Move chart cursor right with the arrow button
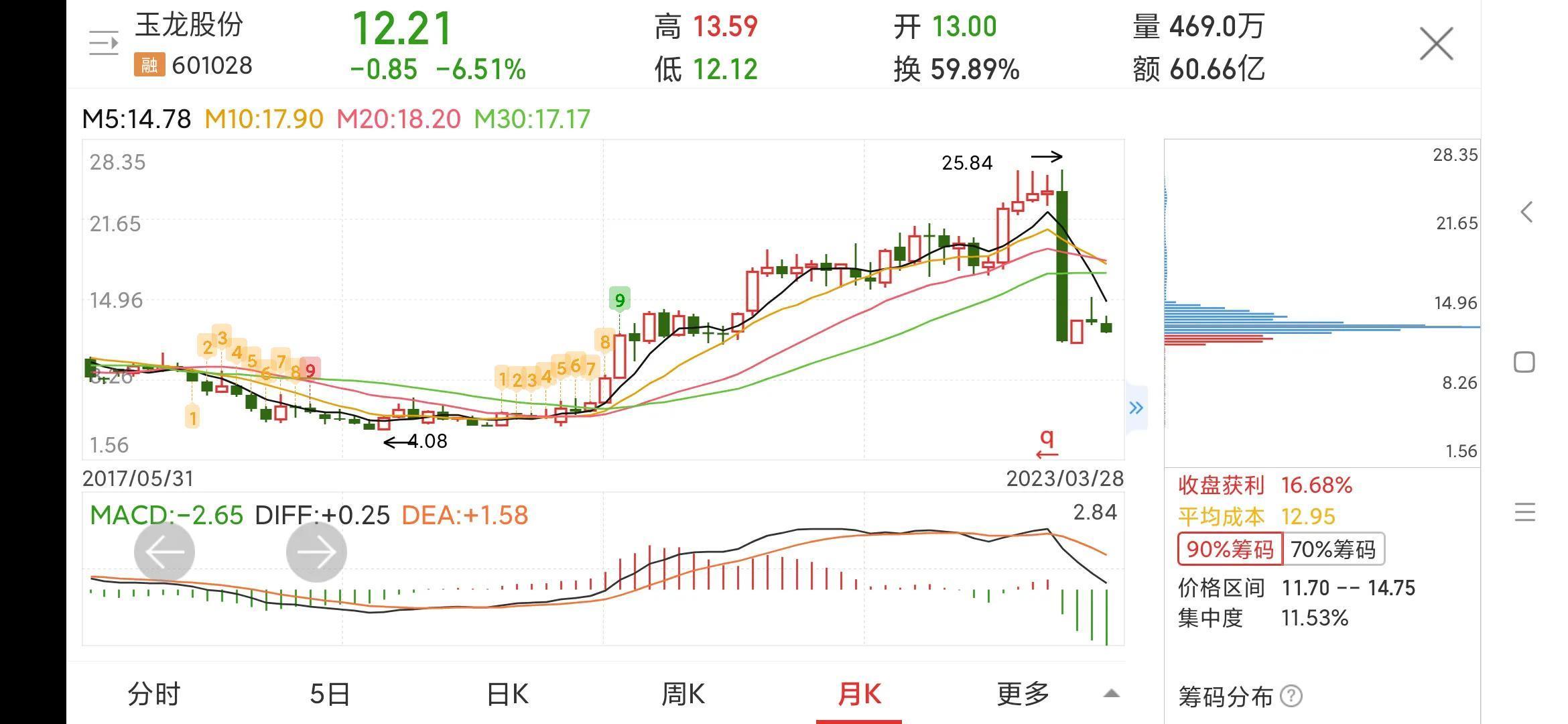The image size is (1568, 724). pos(316,552)
